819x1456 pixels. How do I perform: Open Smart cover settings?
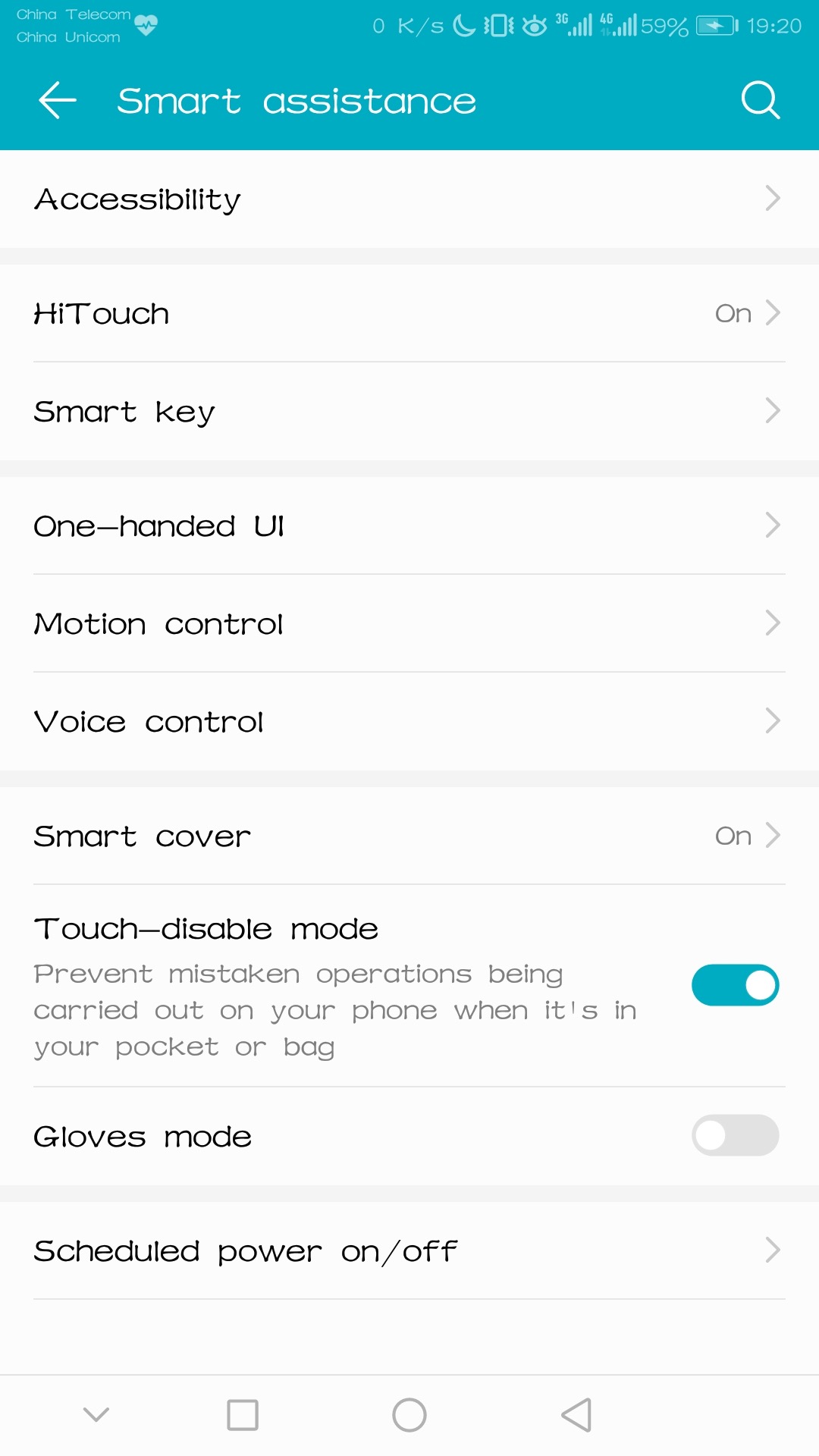pos(409,836)
